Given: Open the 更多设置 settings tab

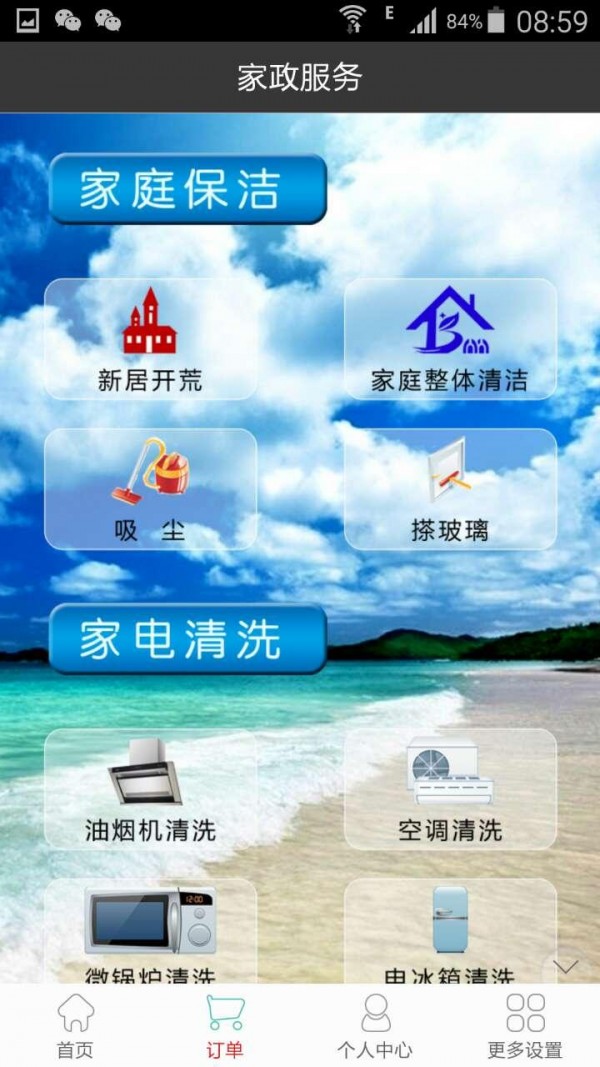Looking at the screenshot, I should [525, 1026].
